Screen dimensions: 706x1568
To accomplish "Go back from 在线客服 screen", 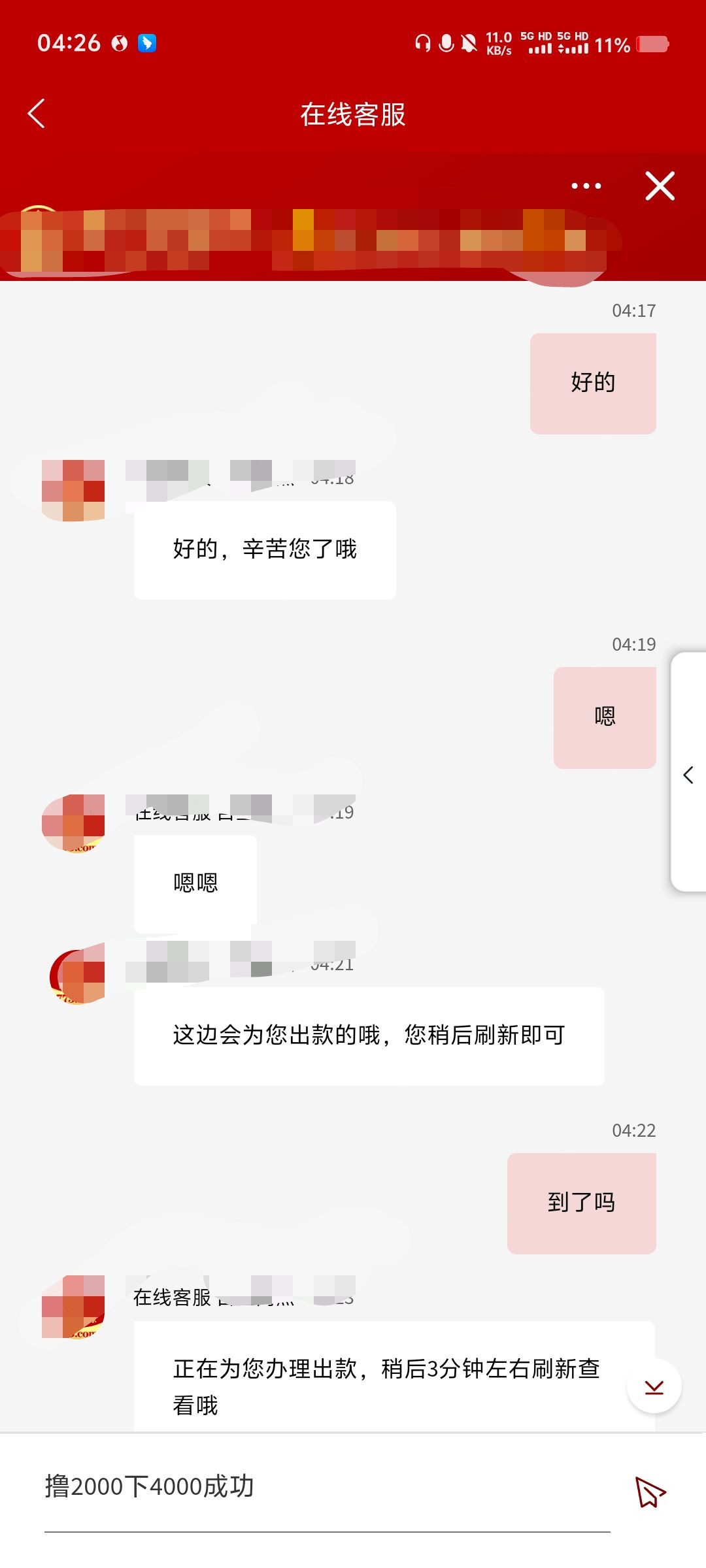I will point(37,114).
